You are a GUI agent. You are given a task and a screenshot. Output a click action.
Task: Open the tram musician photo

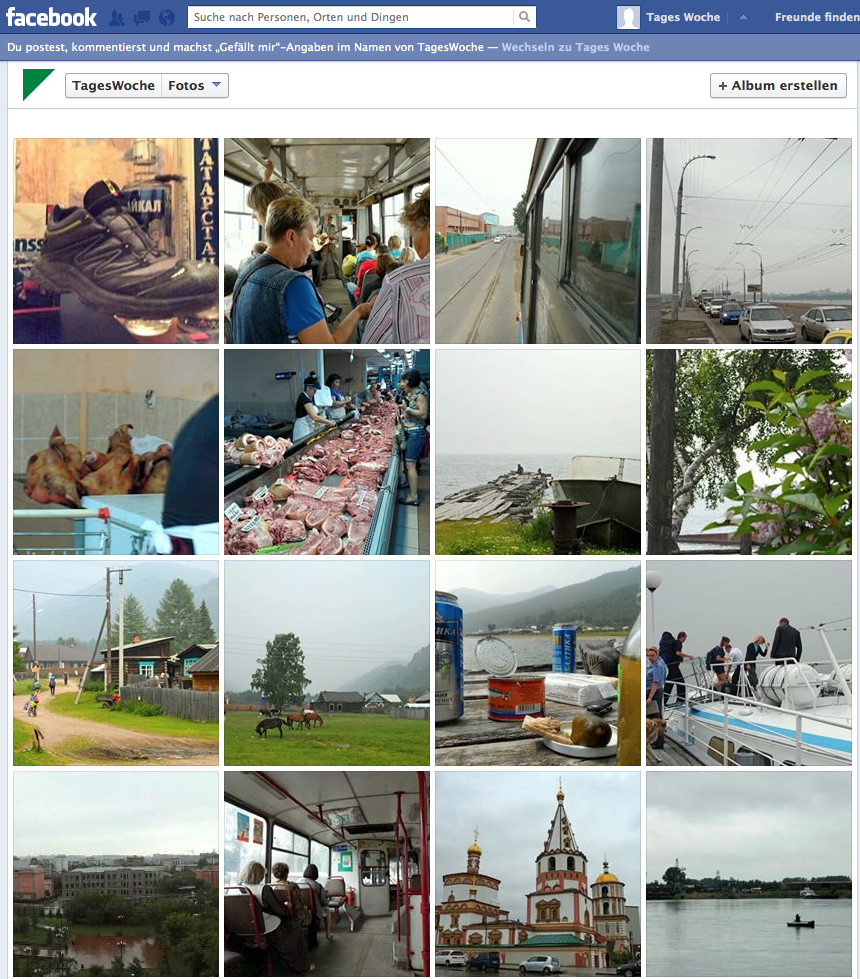tap(327, 241)
